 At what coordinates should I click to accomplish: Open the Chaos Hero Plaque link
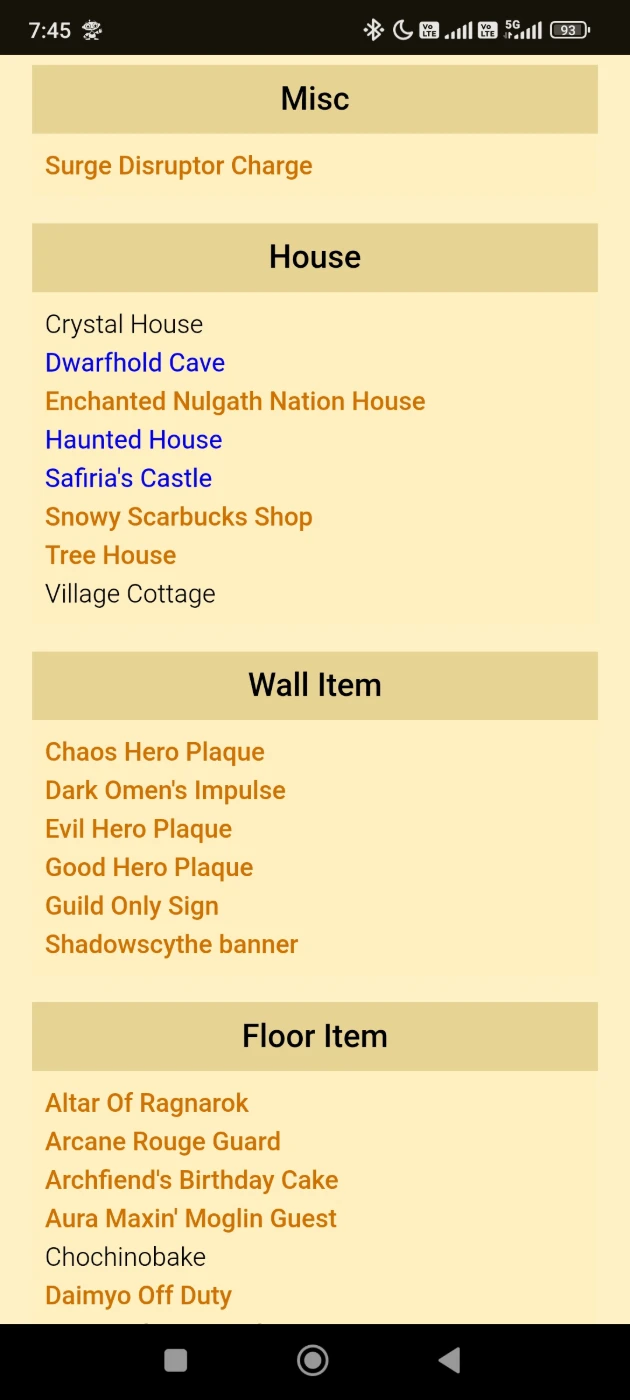click(155, 752)
